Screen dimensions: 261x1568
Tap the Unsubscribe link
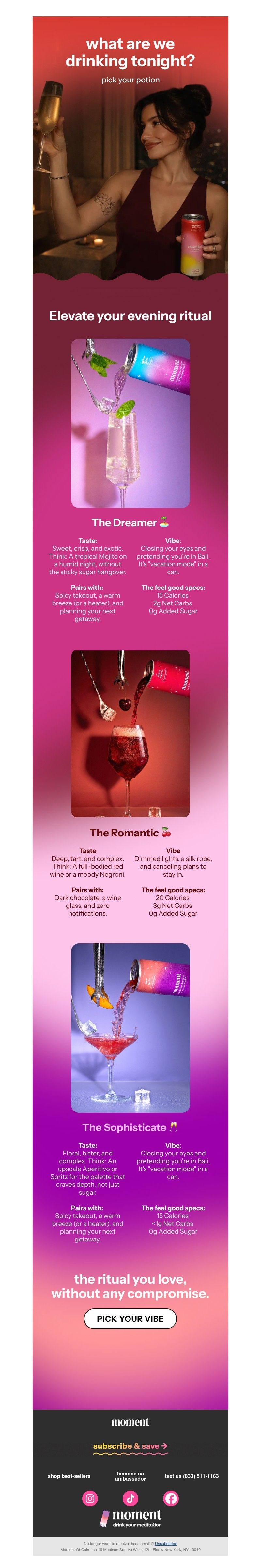[166, 1543]
